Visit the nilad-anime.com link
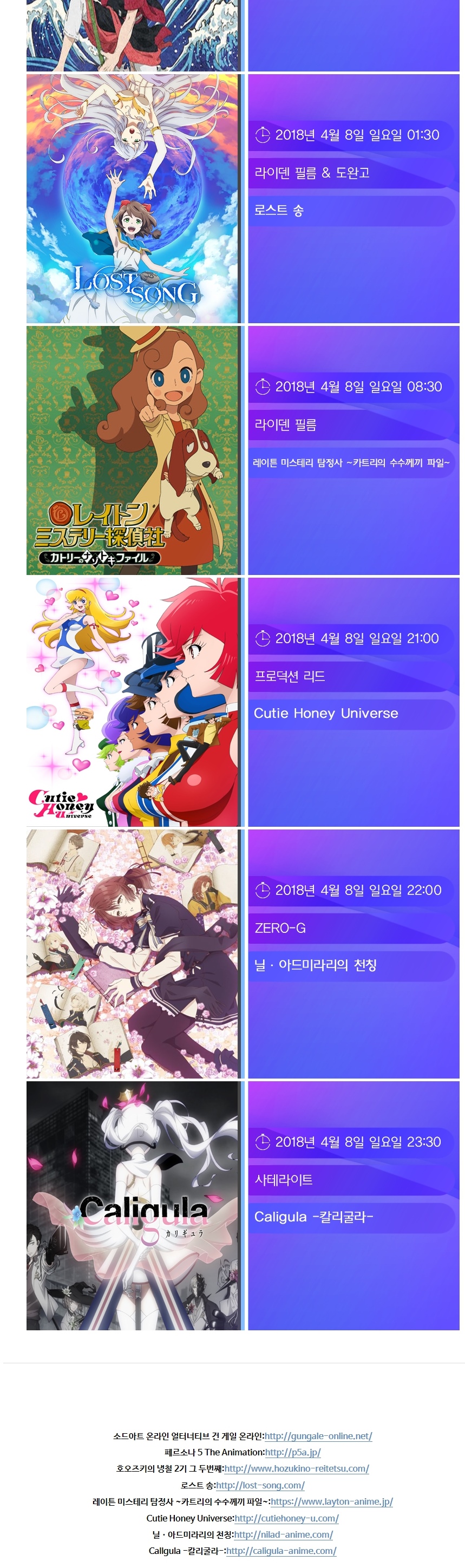465x1568 pixels. [284, 1534]
